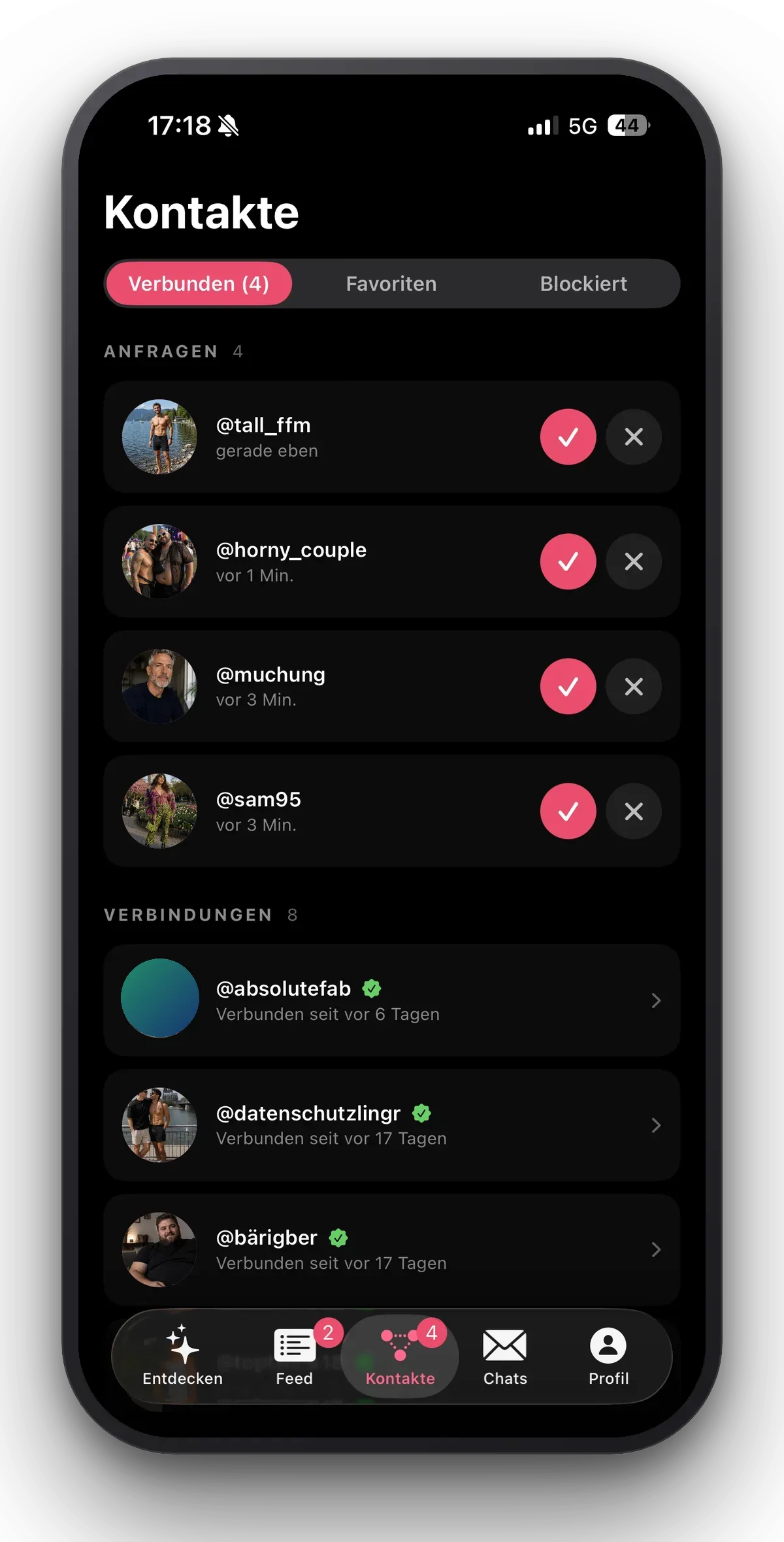Go to the Entdecken tab
The width and height of the screenshot is (784, 1542).
[183, 1356]
